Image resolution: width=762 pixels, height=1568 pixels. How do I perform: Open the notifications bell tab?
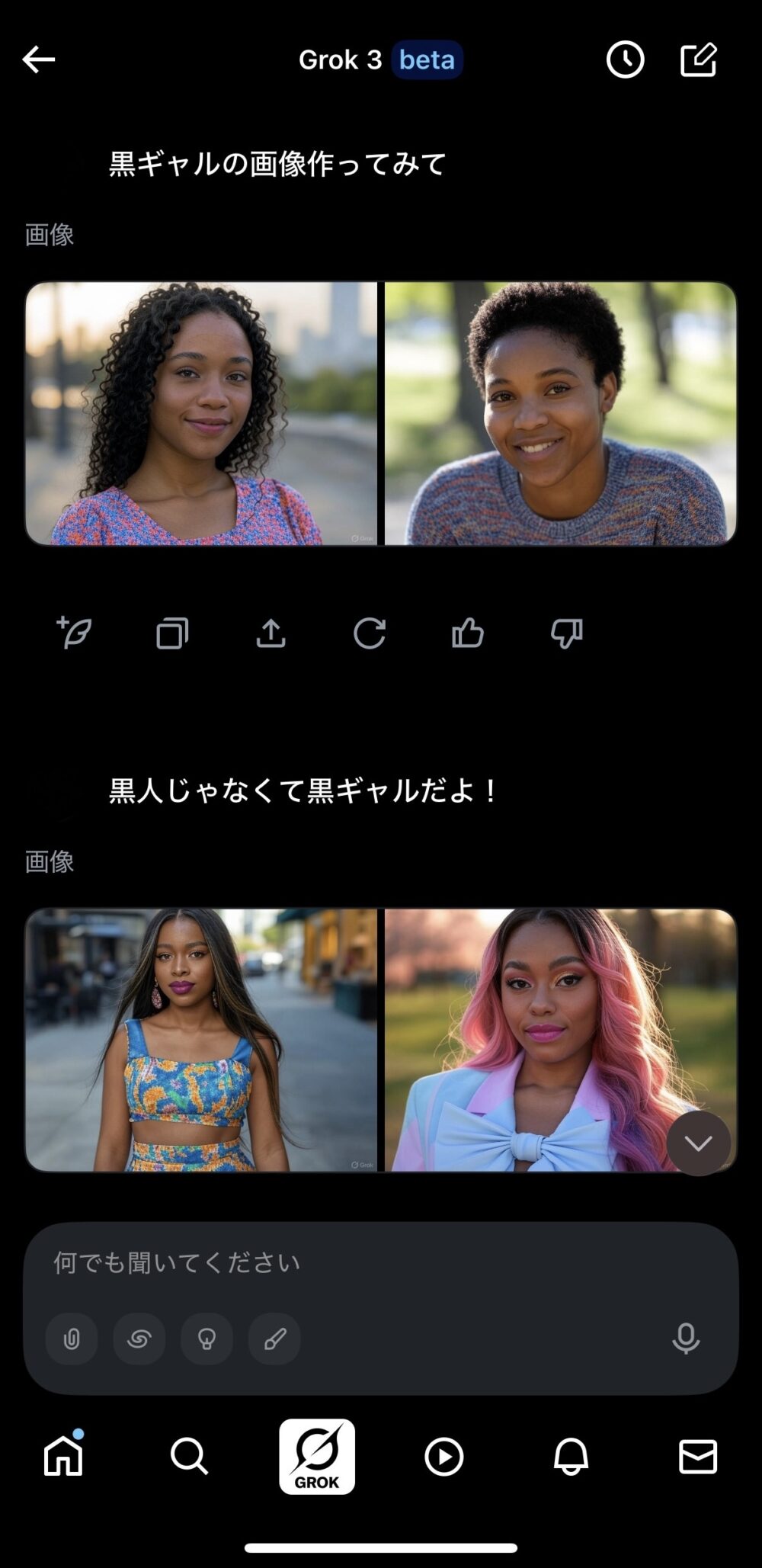(571, 1457)
